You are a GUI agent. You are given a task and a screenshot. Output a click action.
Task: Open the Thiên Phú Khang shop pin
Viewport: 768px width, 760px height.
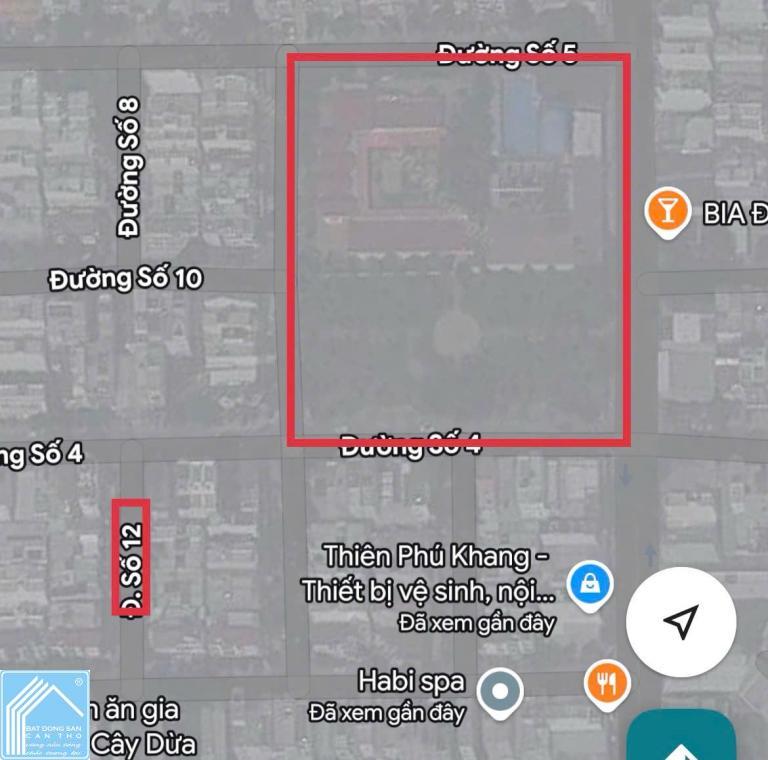(590, 583)
